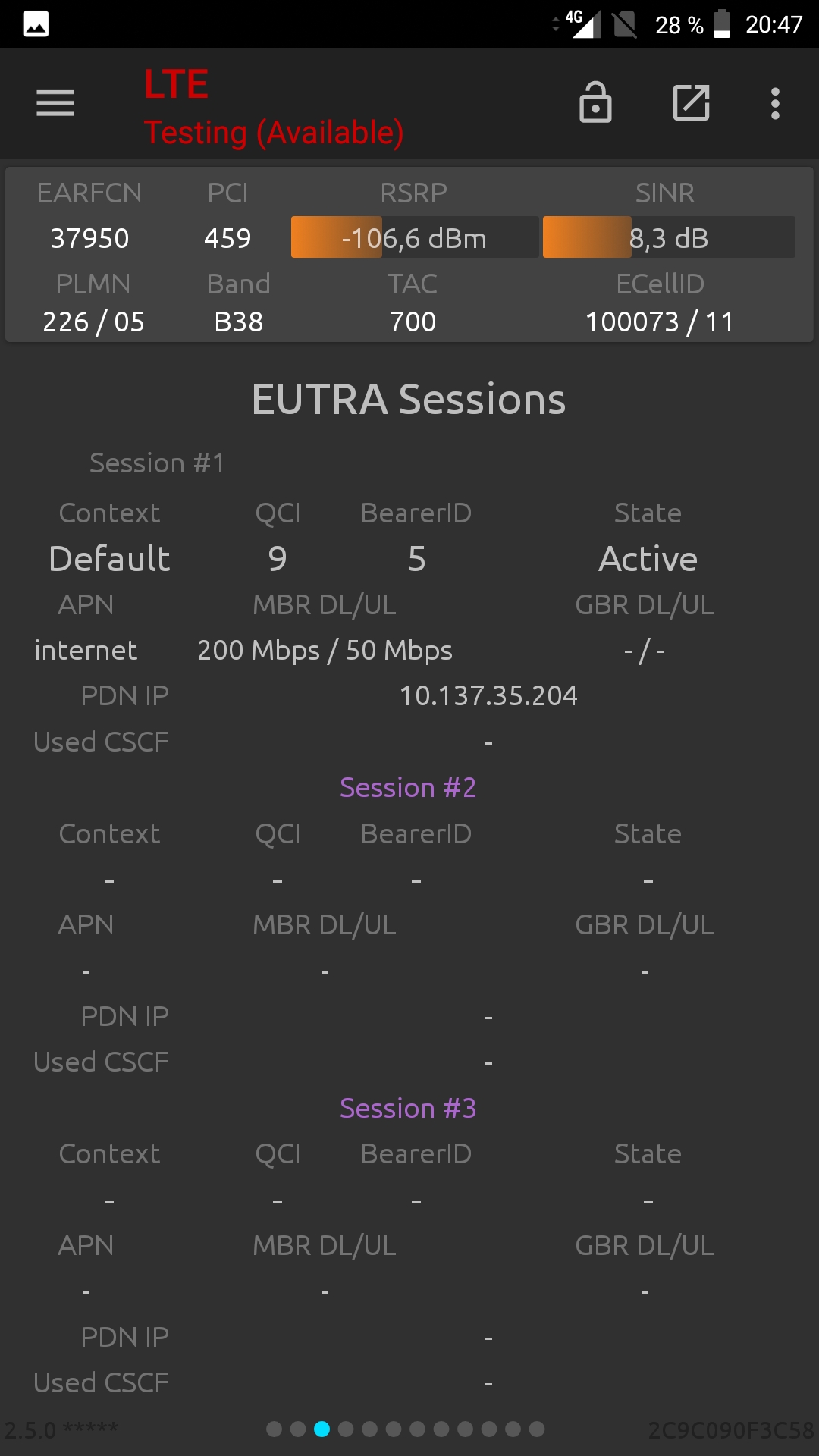The image size is (819, 1456).
Task: Open the hamburger navigation drawer
Action: (55, 103)
